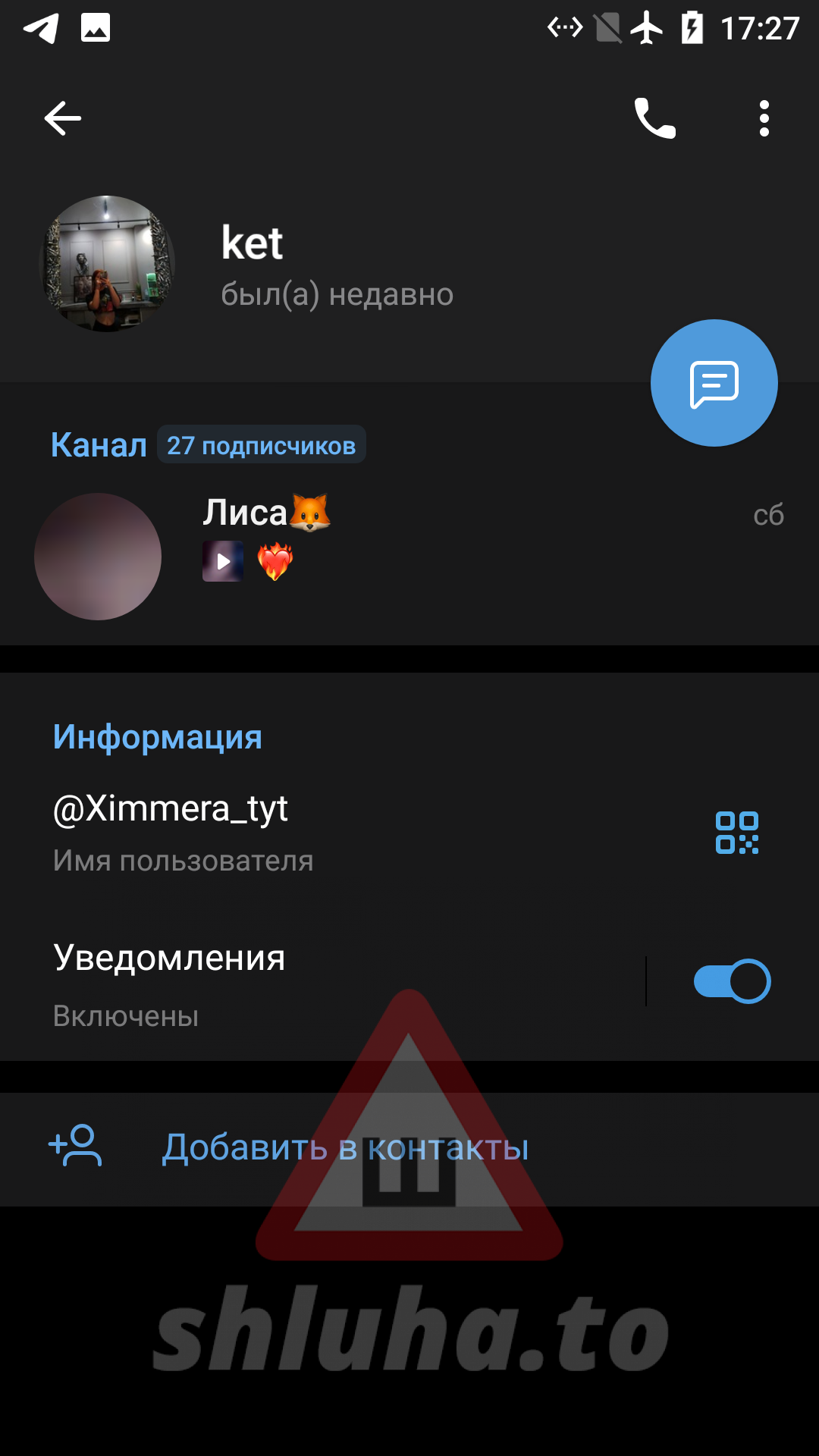Tap the @Ximmera_tyt username row
The height and width of the screenshot is (1456, 819).
point(303,832)
